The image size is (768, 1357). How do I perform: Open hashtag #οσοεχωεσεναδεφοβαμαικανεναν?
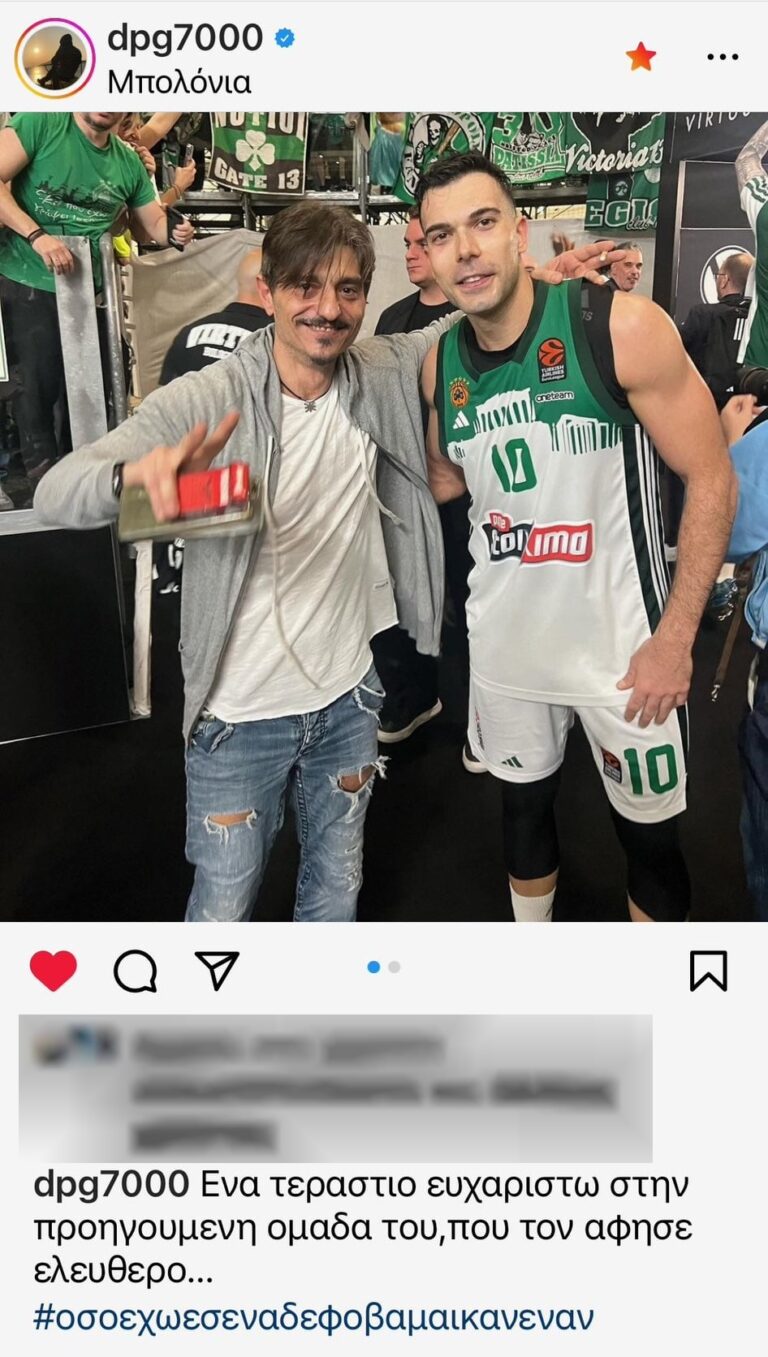pyautogui.click(x=313, y=1316)
